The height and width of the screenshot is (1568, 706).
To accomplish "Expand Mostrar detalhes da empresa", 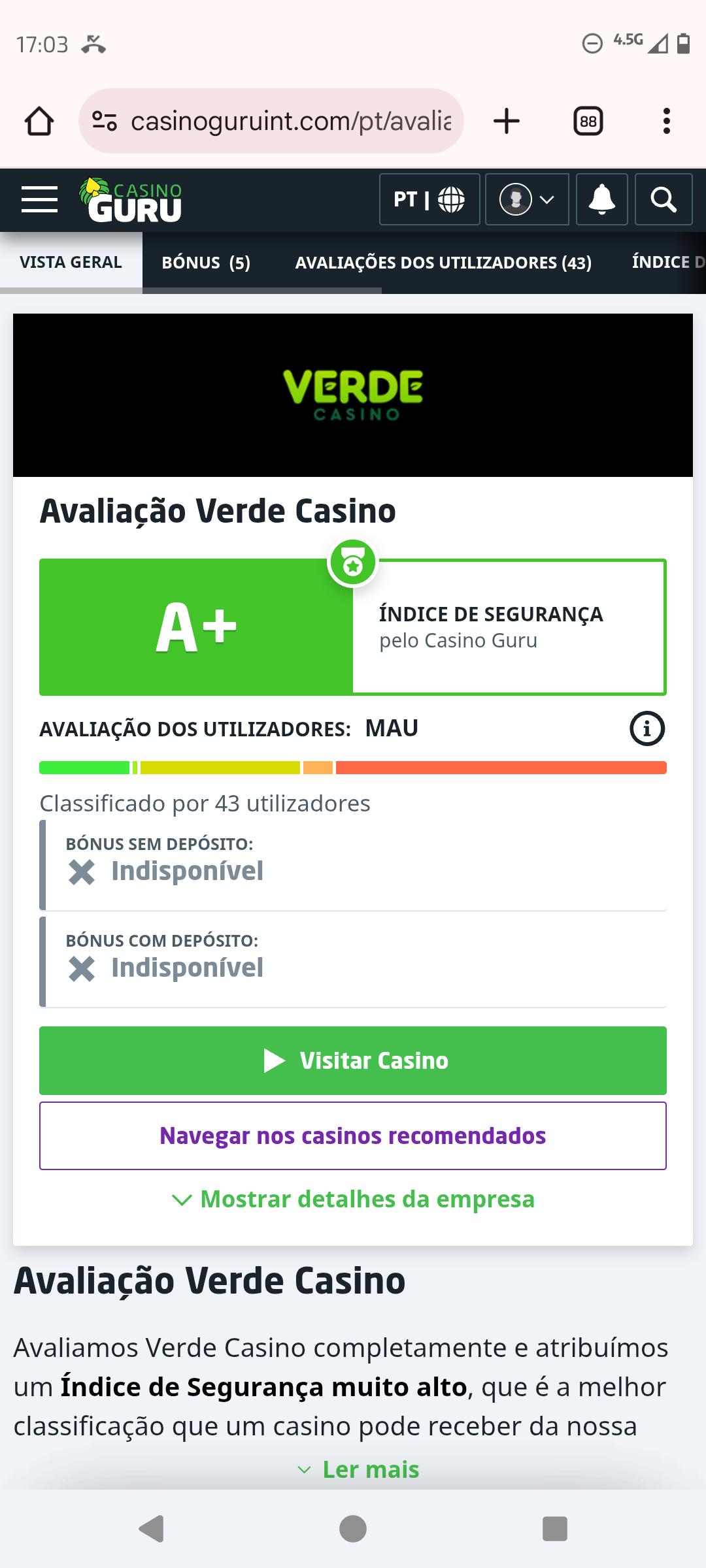I will click(x=353, y=1200).
